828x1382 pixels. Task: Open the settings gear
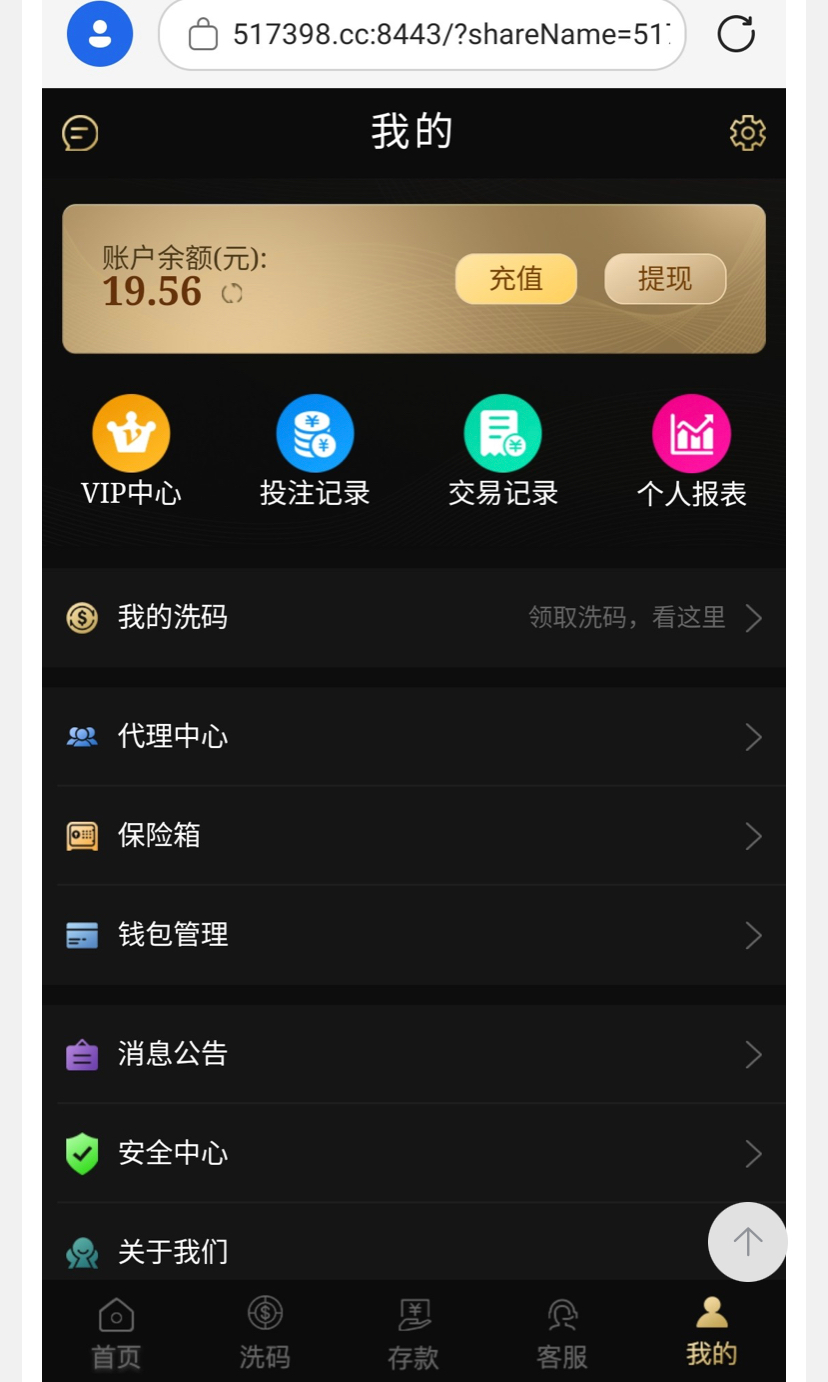point(747,133)
